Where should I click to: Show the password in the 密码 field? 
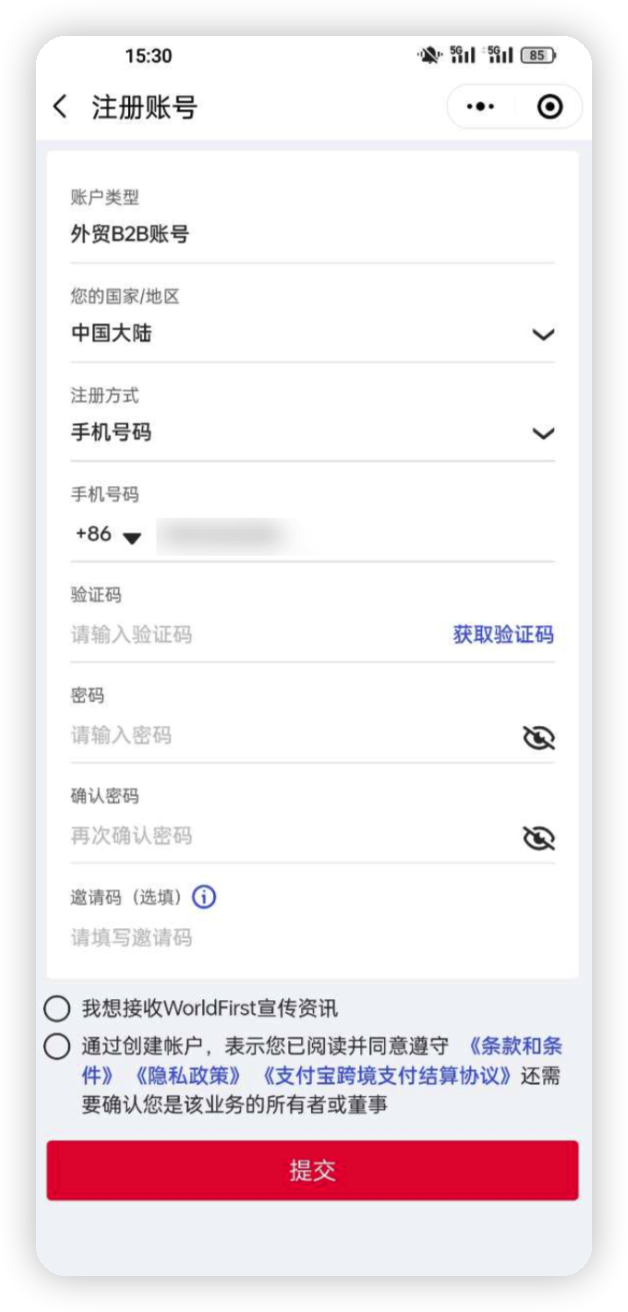pos(539,738)
